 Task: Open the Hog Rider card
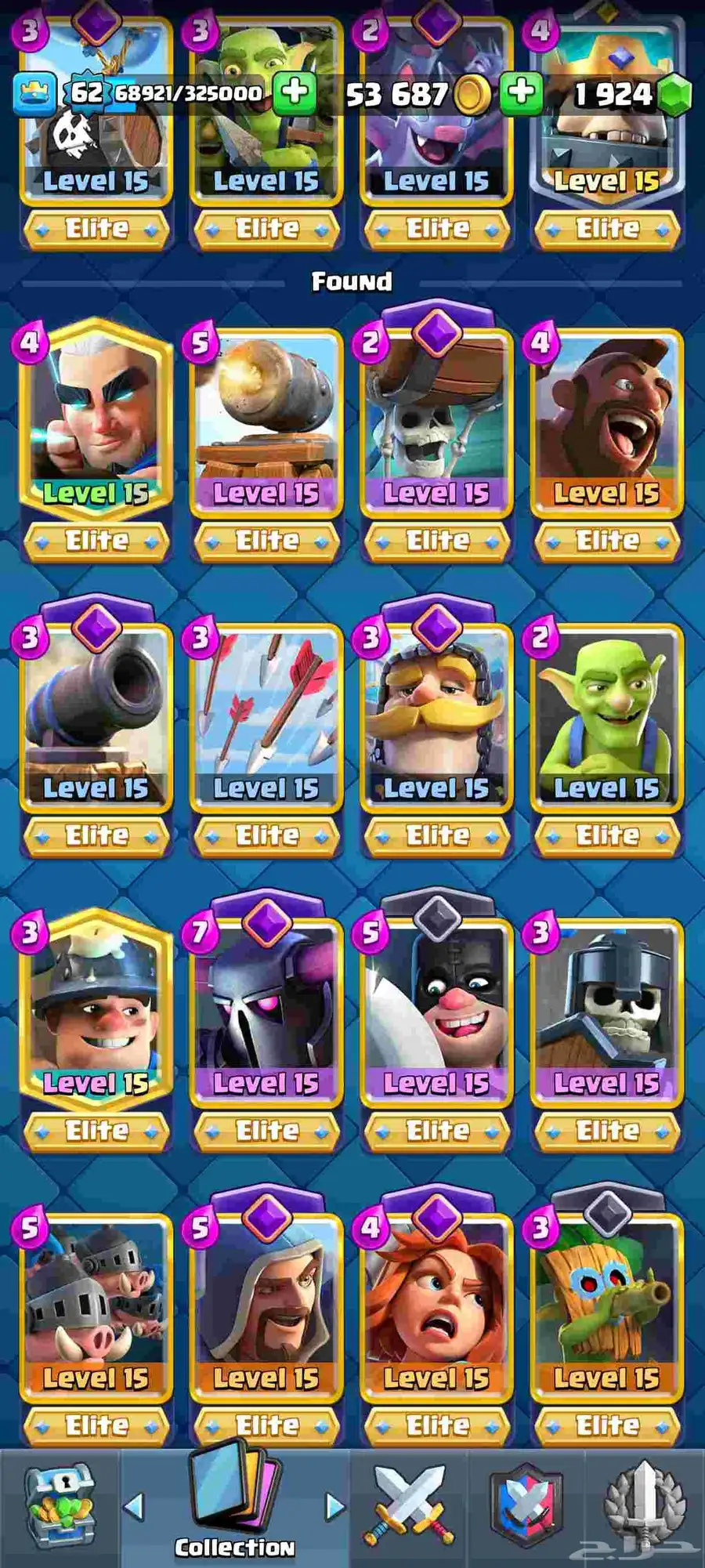pos(606,423)
